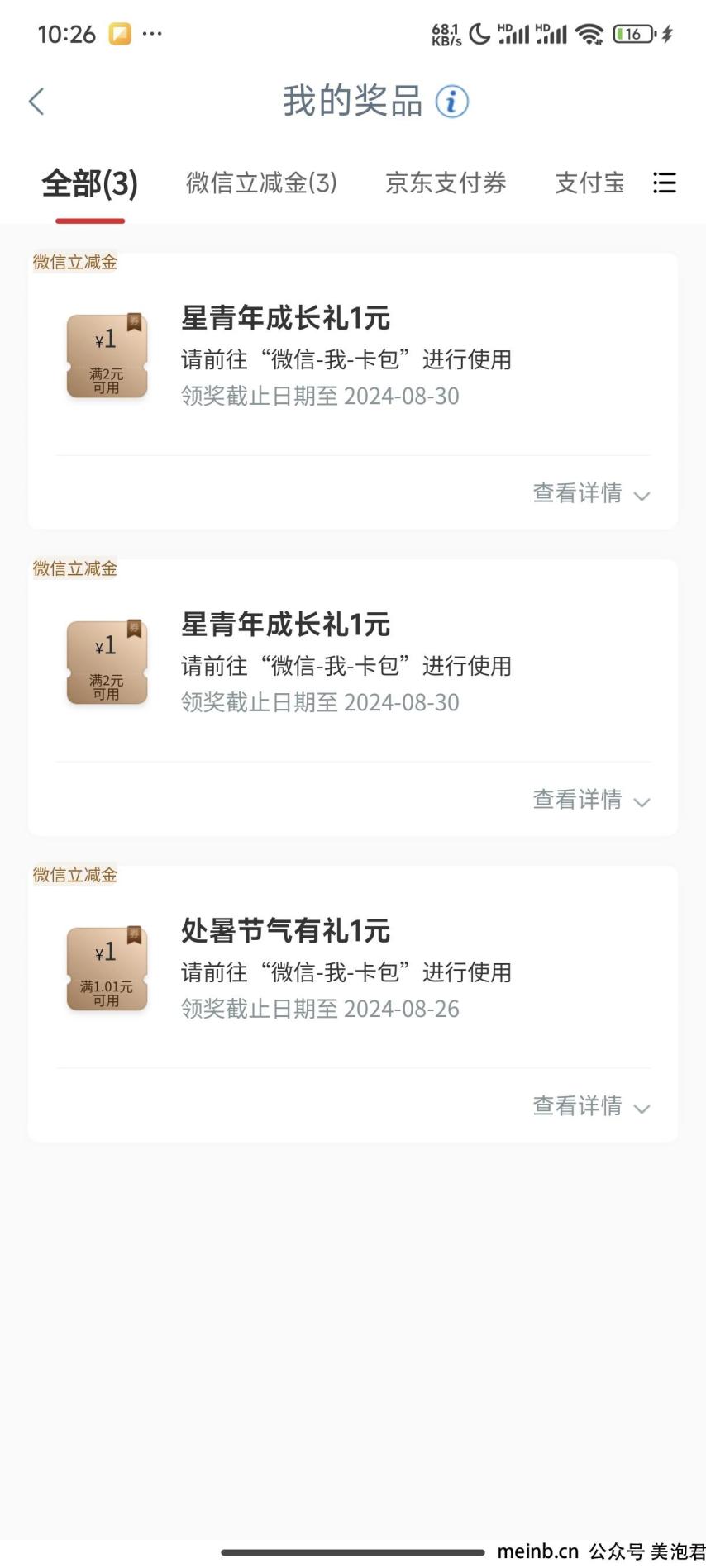Switch to the 微信立减金(3) tab
The width and height of the screenshot is (706, 1568).
click(x=261, y=183)
